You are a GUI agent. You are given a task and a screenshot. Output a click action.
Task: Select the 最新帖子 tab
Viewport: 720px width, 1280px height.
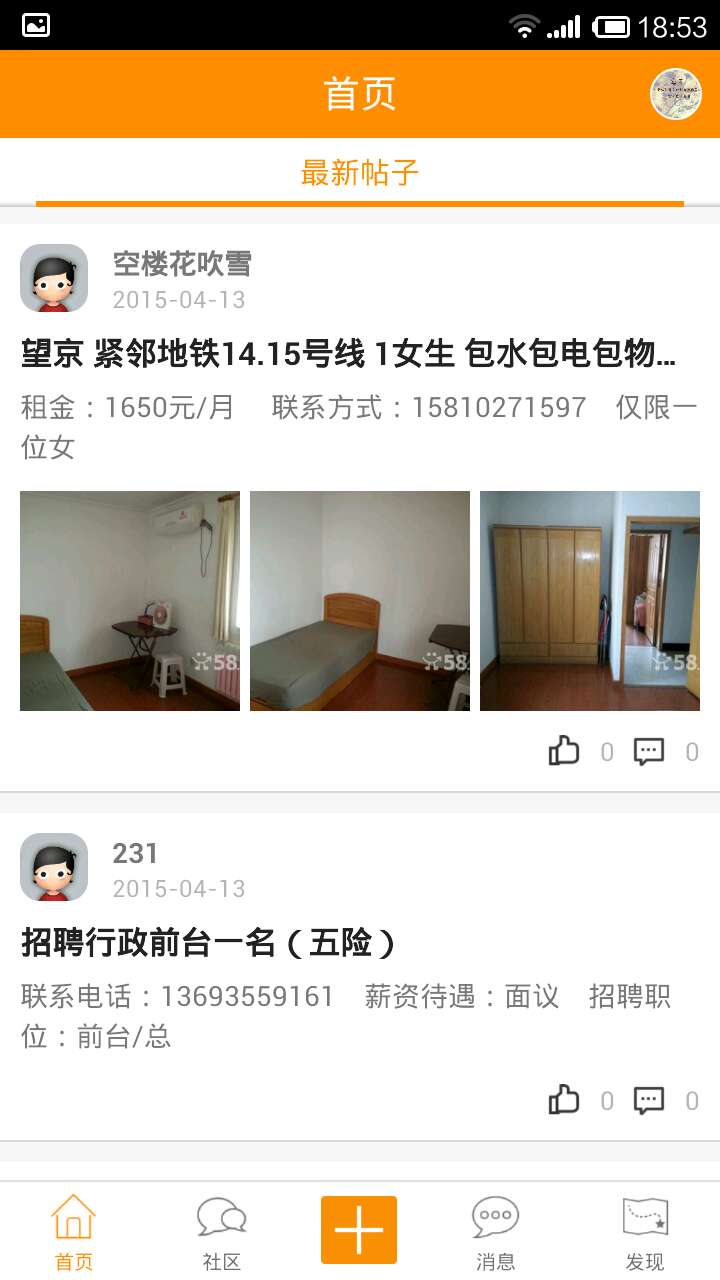click(360, 172)
